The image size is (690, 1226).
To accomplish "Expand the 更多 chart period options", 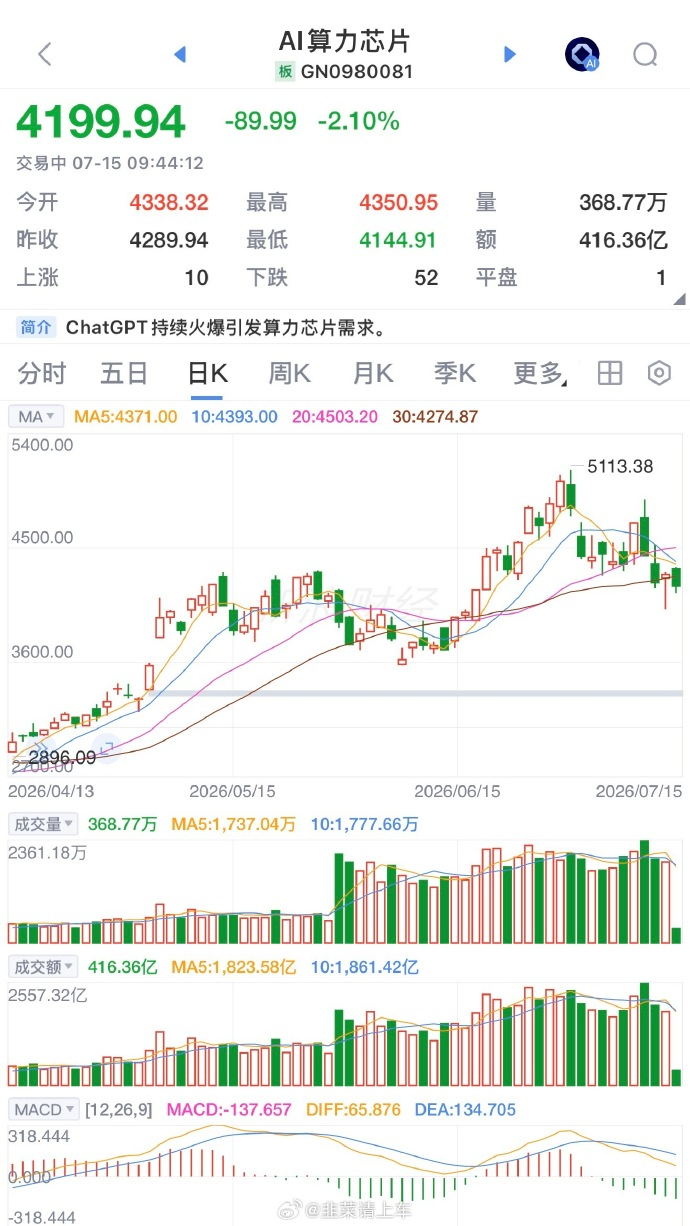I will (540, 374).
